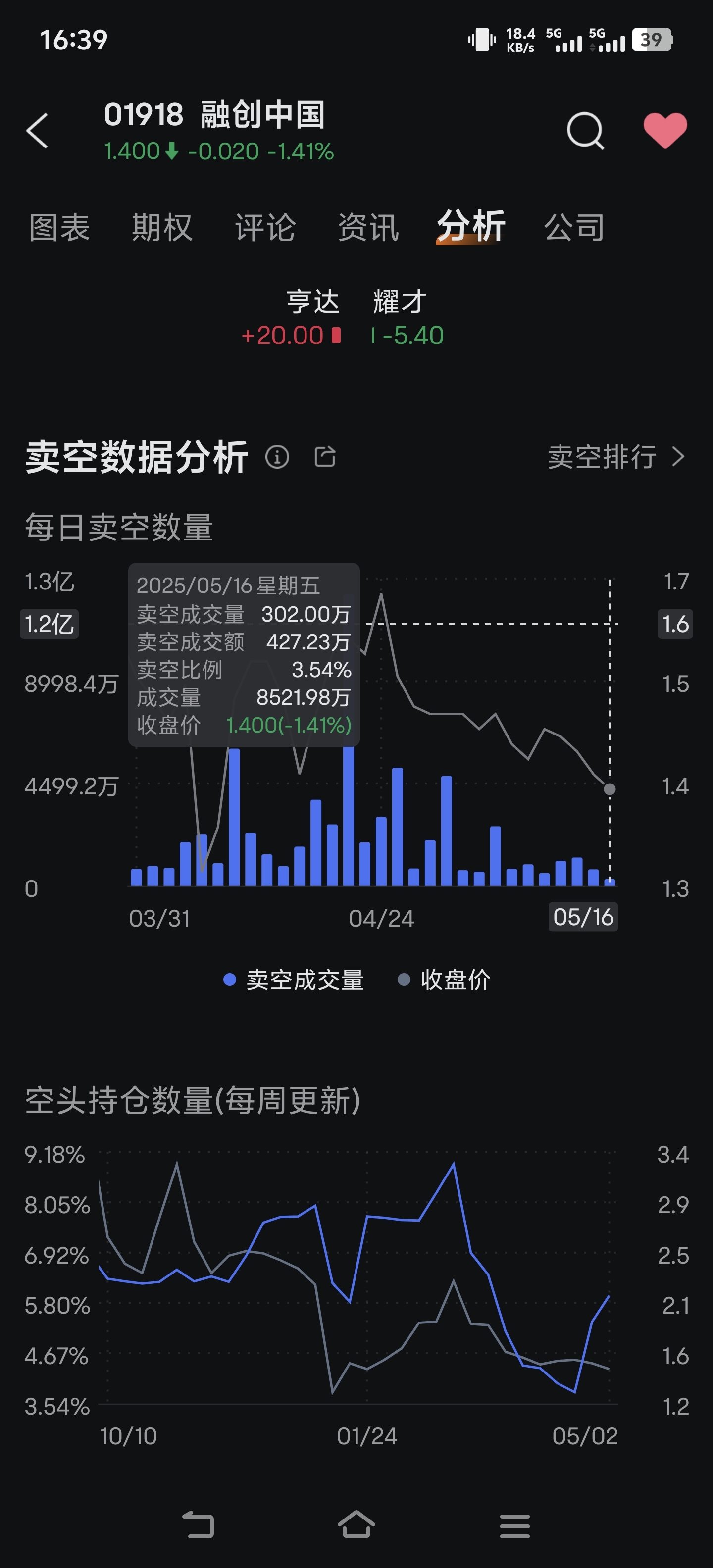Share the short-selling analysis chart
The height and width of the screenshot is (1568, 713).
tap(325, 456)
